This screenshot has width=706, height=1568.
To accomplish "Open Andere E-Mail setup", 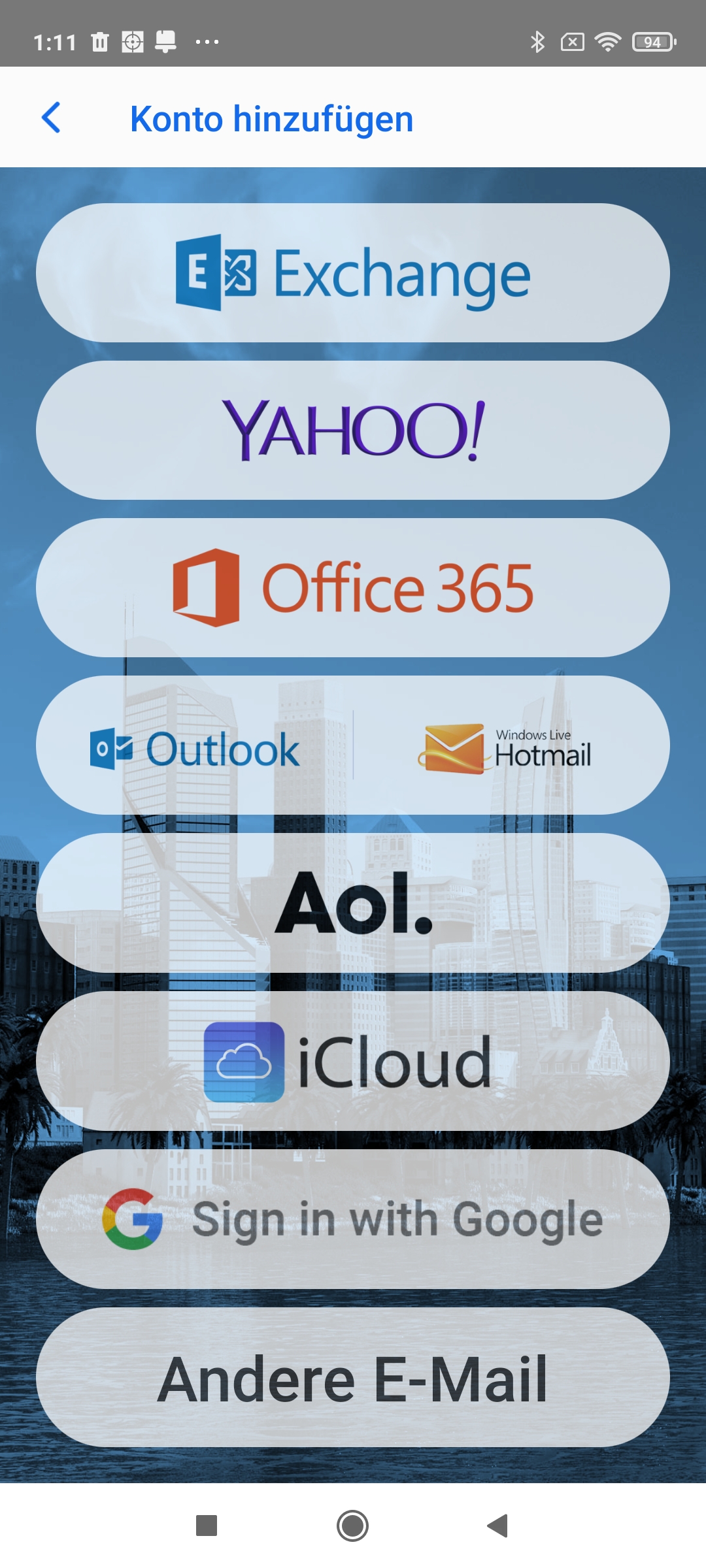I will 353,1377.
